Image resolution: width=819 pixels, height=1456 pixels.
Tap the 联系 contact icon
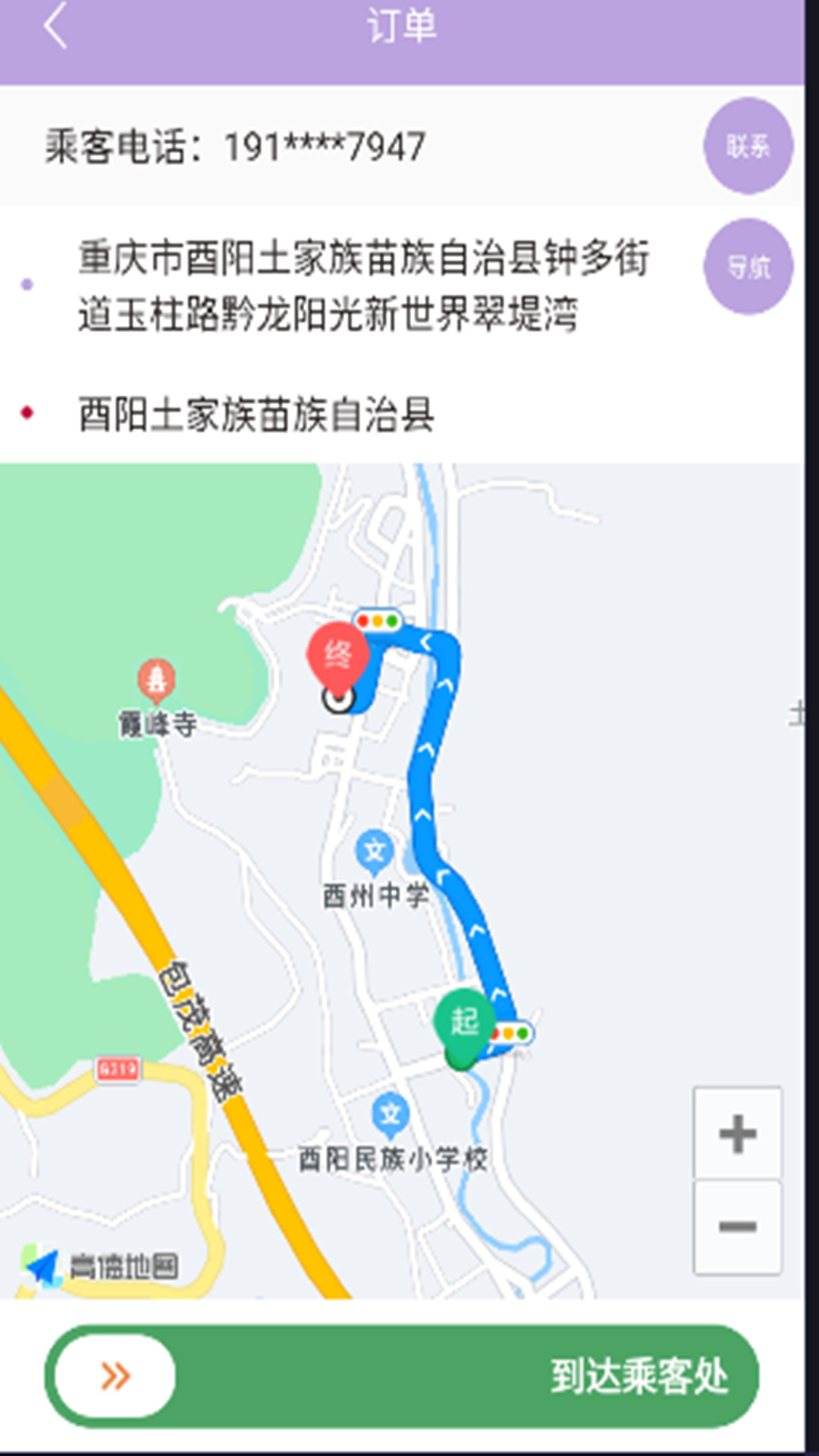tap(747, 146)
